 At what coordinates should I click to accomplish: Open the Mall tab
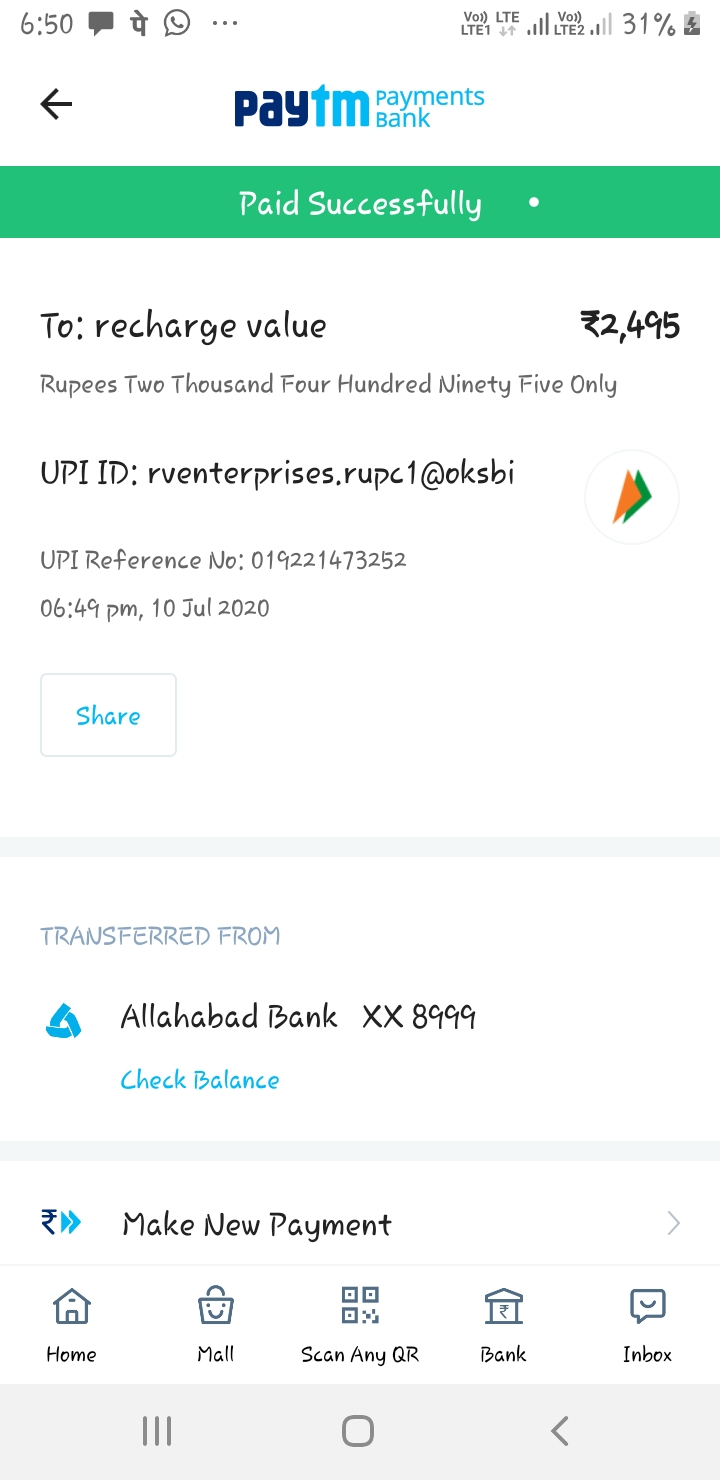pyautogui.click(x=216, y=1324)
